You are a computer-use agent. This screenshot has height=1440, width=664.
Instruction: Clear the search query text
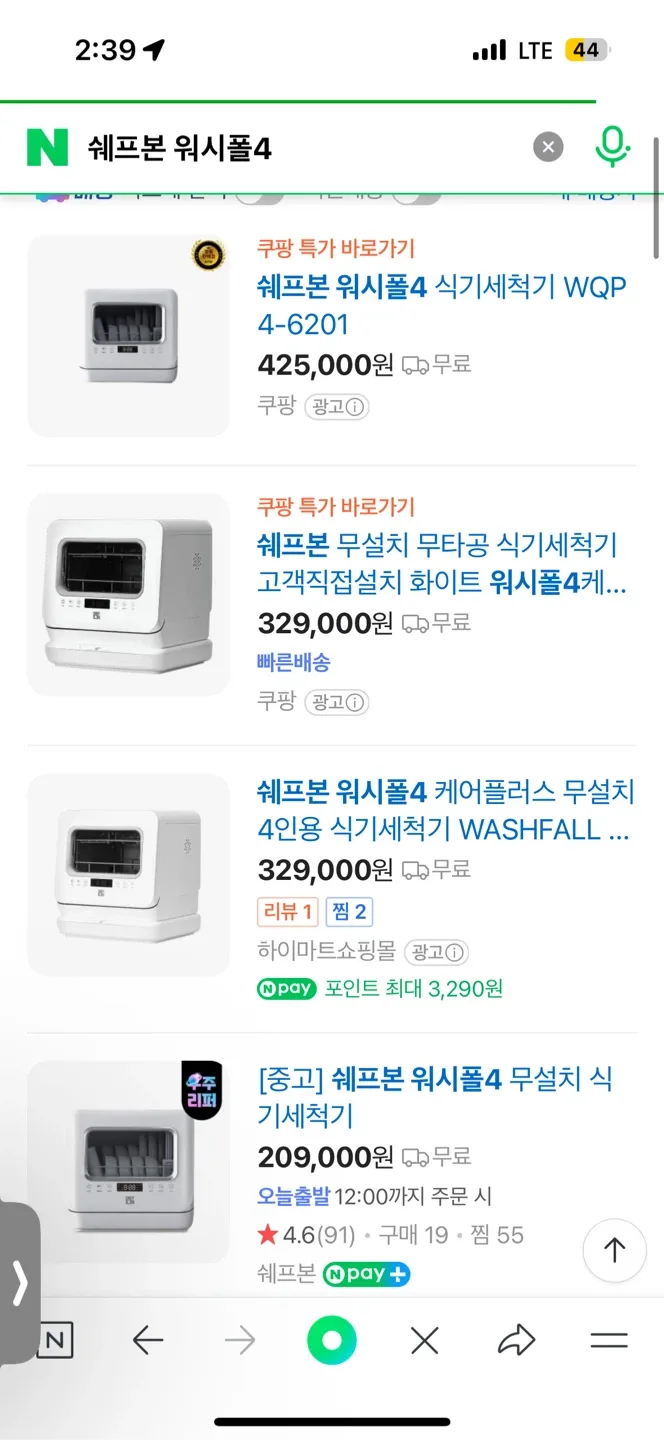(x=547, y=148)
